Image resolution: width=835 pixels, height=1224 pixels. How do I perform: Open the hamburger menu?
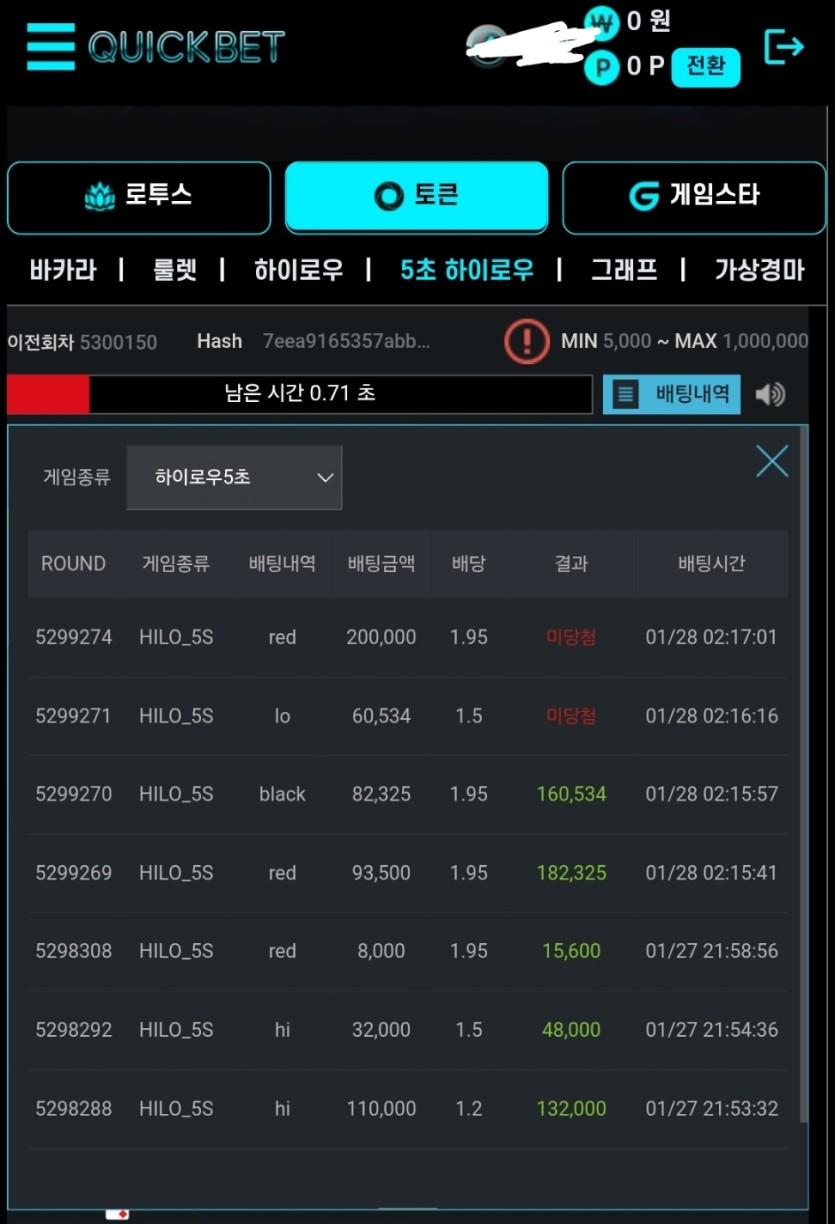click(50, 47)
